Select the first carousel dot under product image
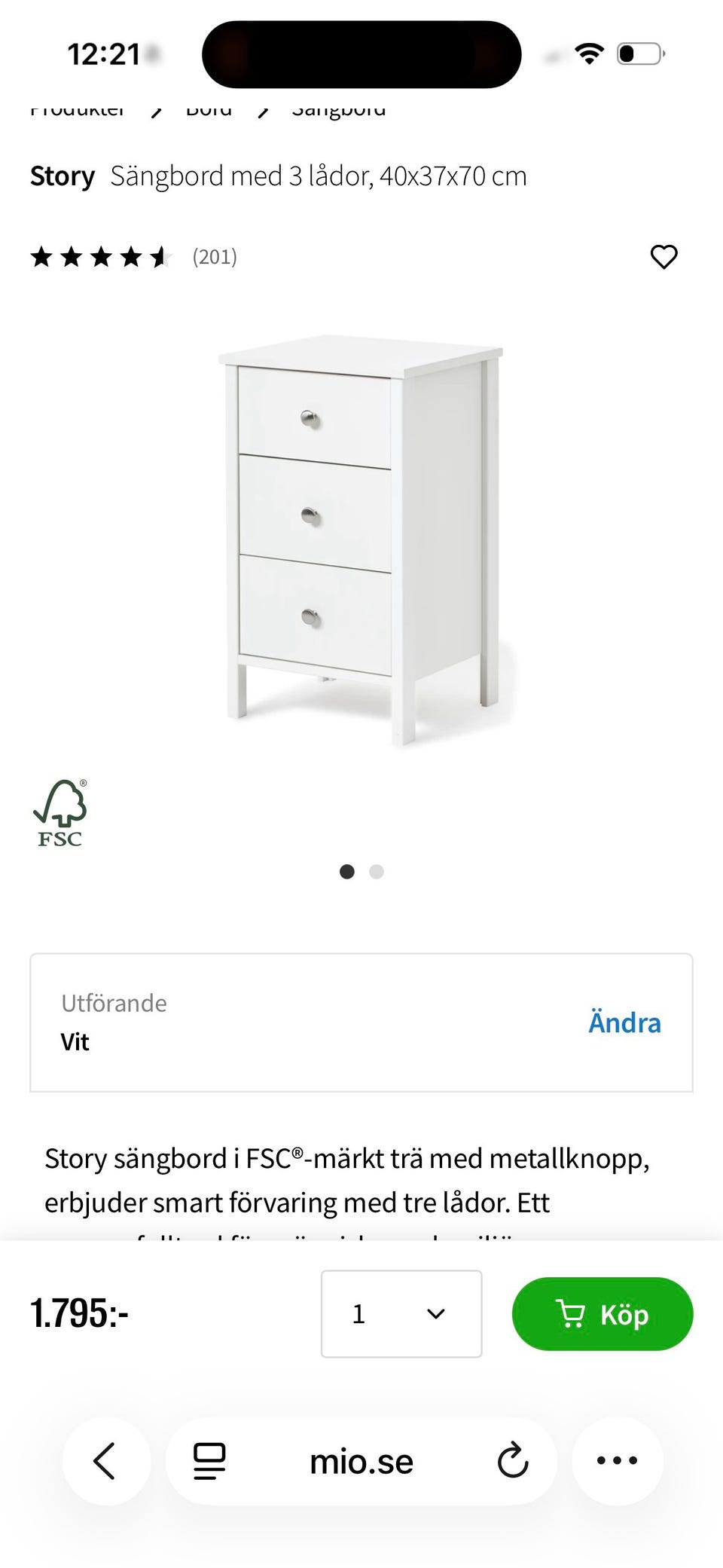Viewport: 723px width, 1568px height. [347, 871]
